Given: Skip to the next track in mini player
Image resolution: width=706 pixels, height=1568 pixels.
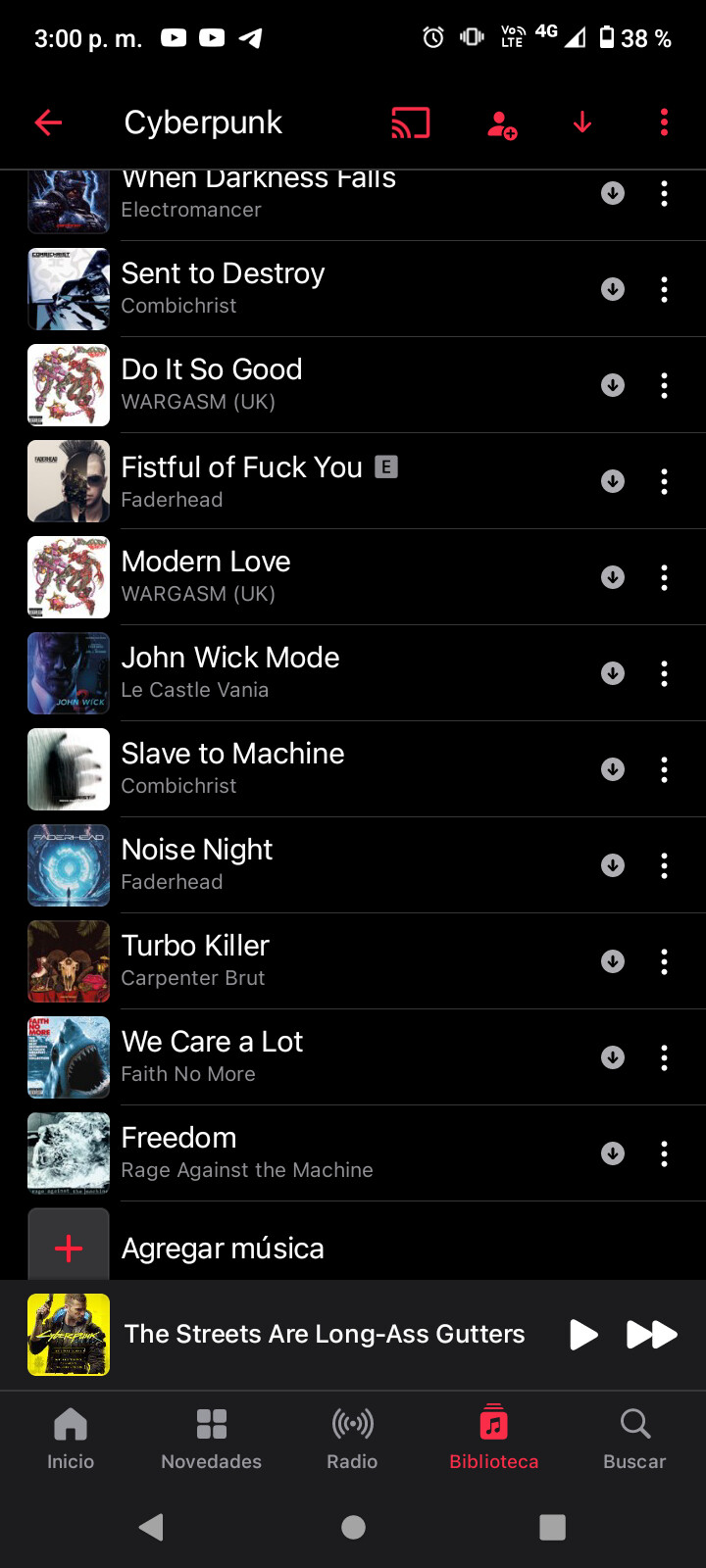Looking at the screenshot, I should [x=652, y=1335].
